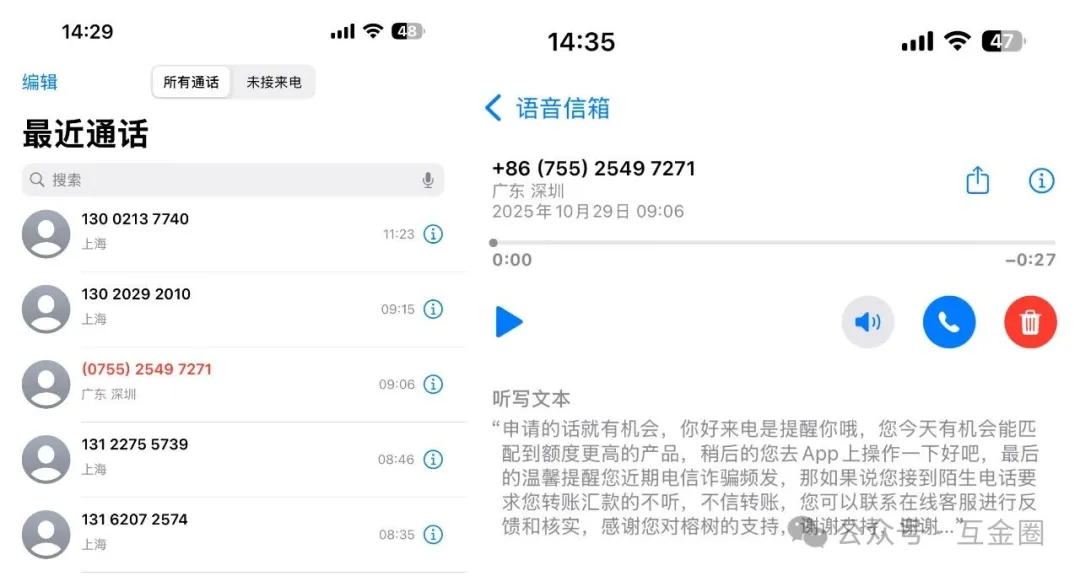Screen dimensions: 1080x576
Task: Open info for 130 2029 2010
Action: [x=433, y=309]
